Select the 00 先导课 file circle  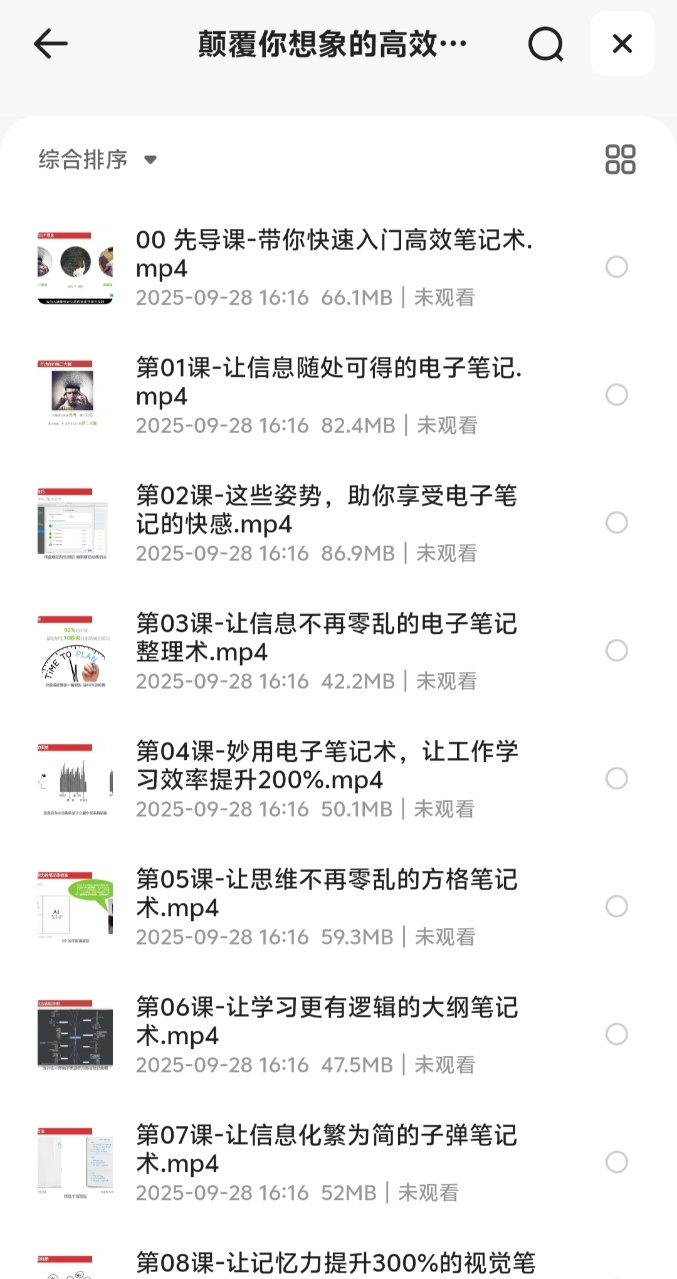pyautogui.click(x=617, y=267)
